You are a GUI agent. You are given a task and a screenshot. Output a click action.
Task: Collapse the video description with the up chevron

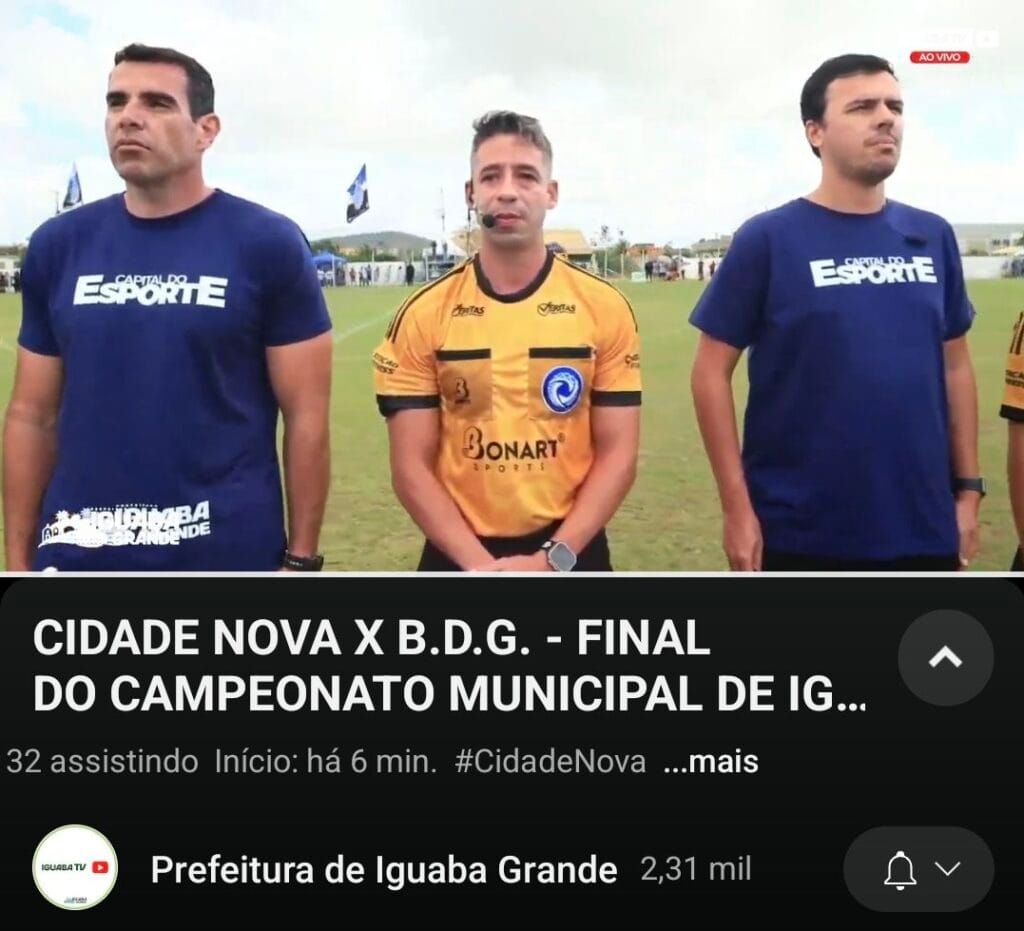(x=945, y=657)
